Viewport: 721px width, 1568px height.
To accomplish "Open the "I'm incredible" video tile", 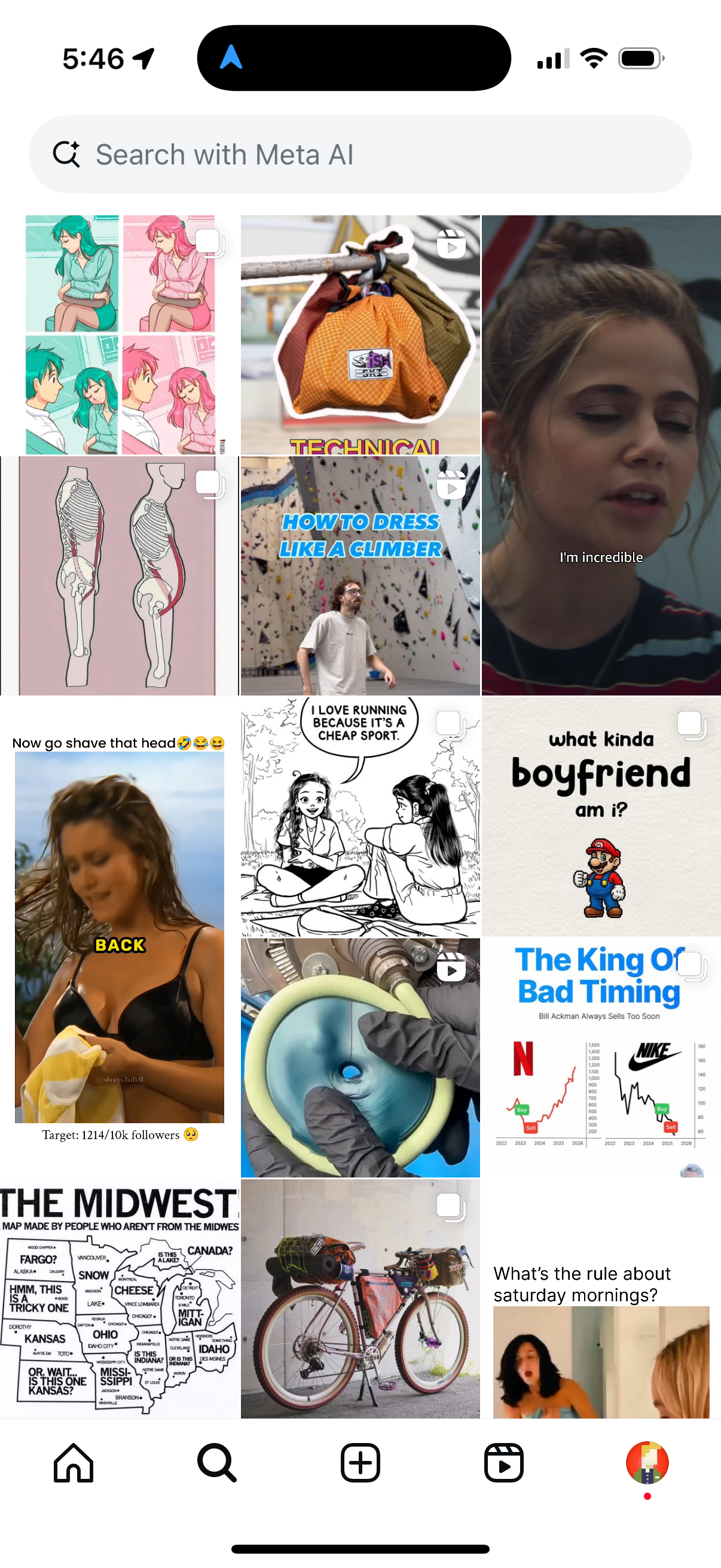I will 601,455.
